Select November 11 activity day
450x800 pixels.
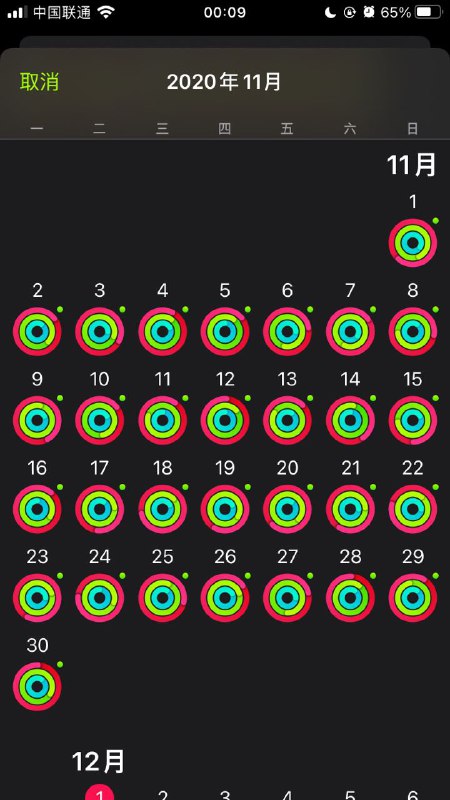(x=163, y=420)
